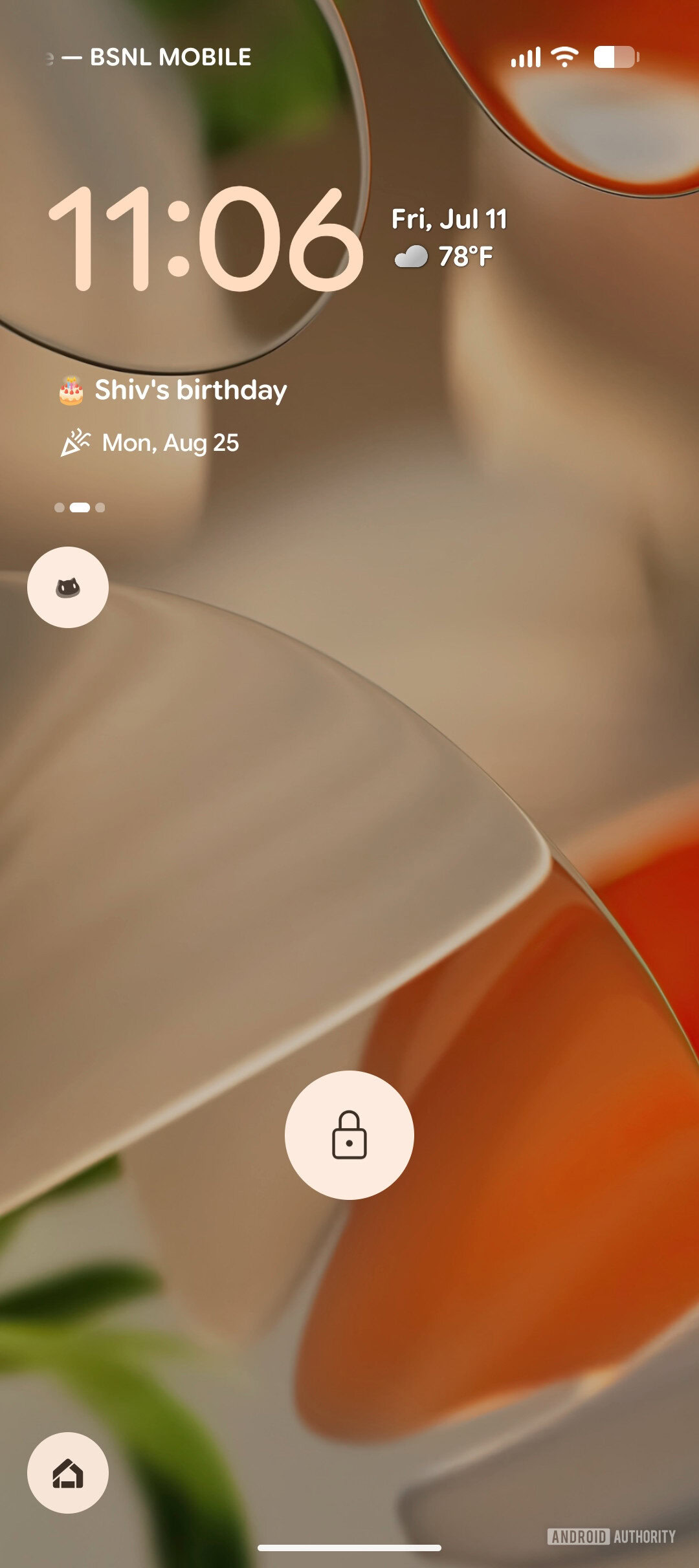Tap the lock icon to unlock
This screenshot has width=699, height=1568.
tap(349, 1135)
